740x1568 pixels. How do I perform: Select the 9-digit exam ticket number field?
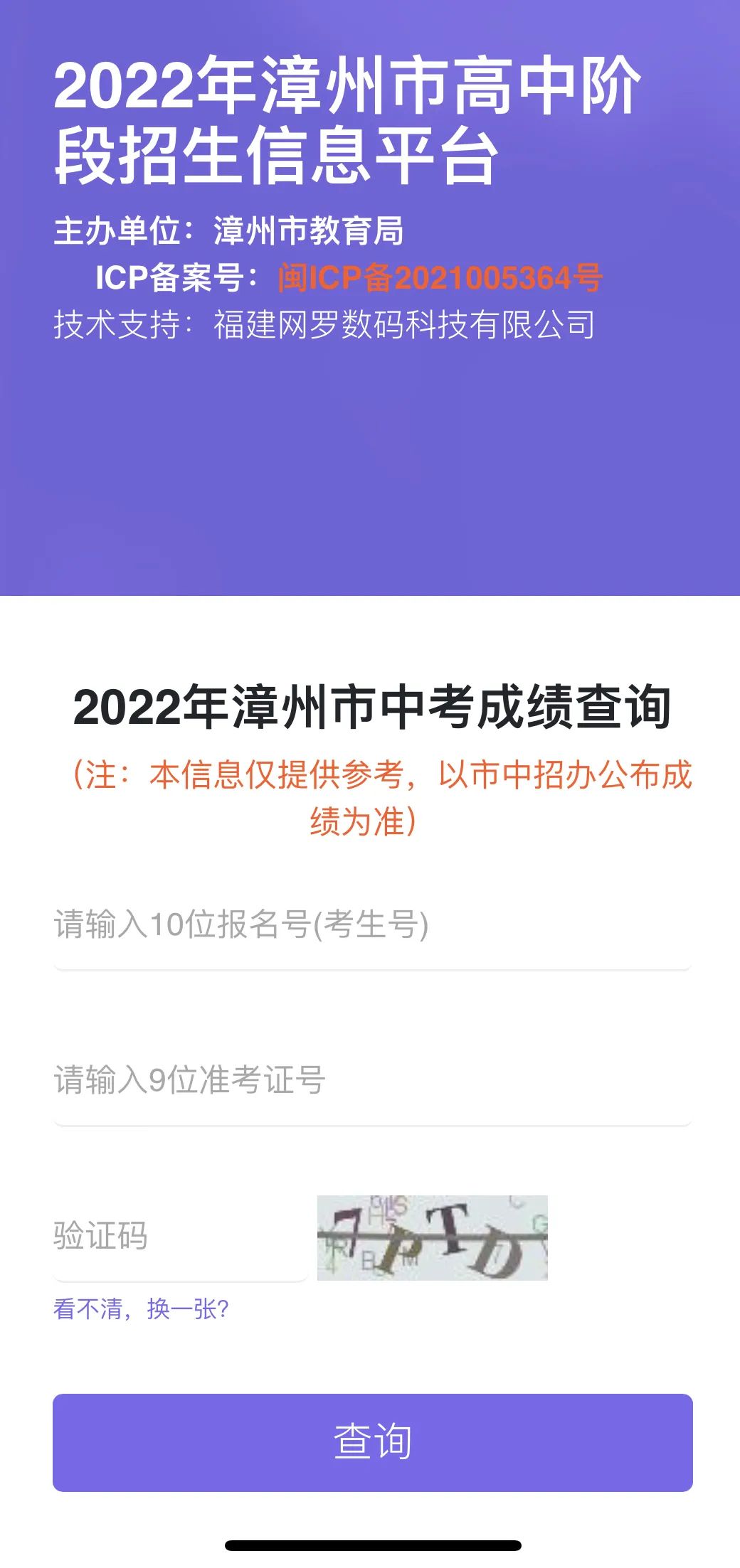tap(371, 1080)
